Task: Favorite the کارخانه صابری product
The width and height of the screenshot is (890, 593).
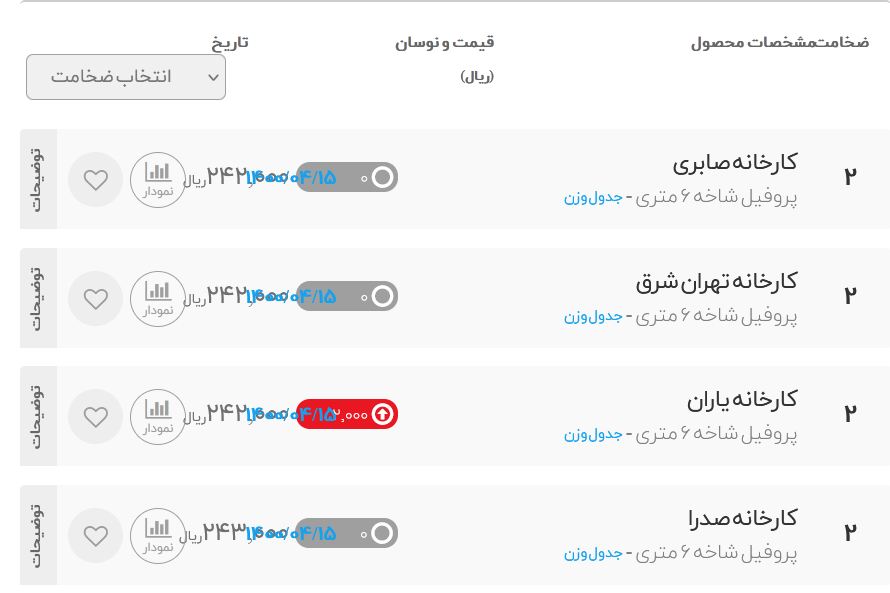Action: [x=95, y=180]
